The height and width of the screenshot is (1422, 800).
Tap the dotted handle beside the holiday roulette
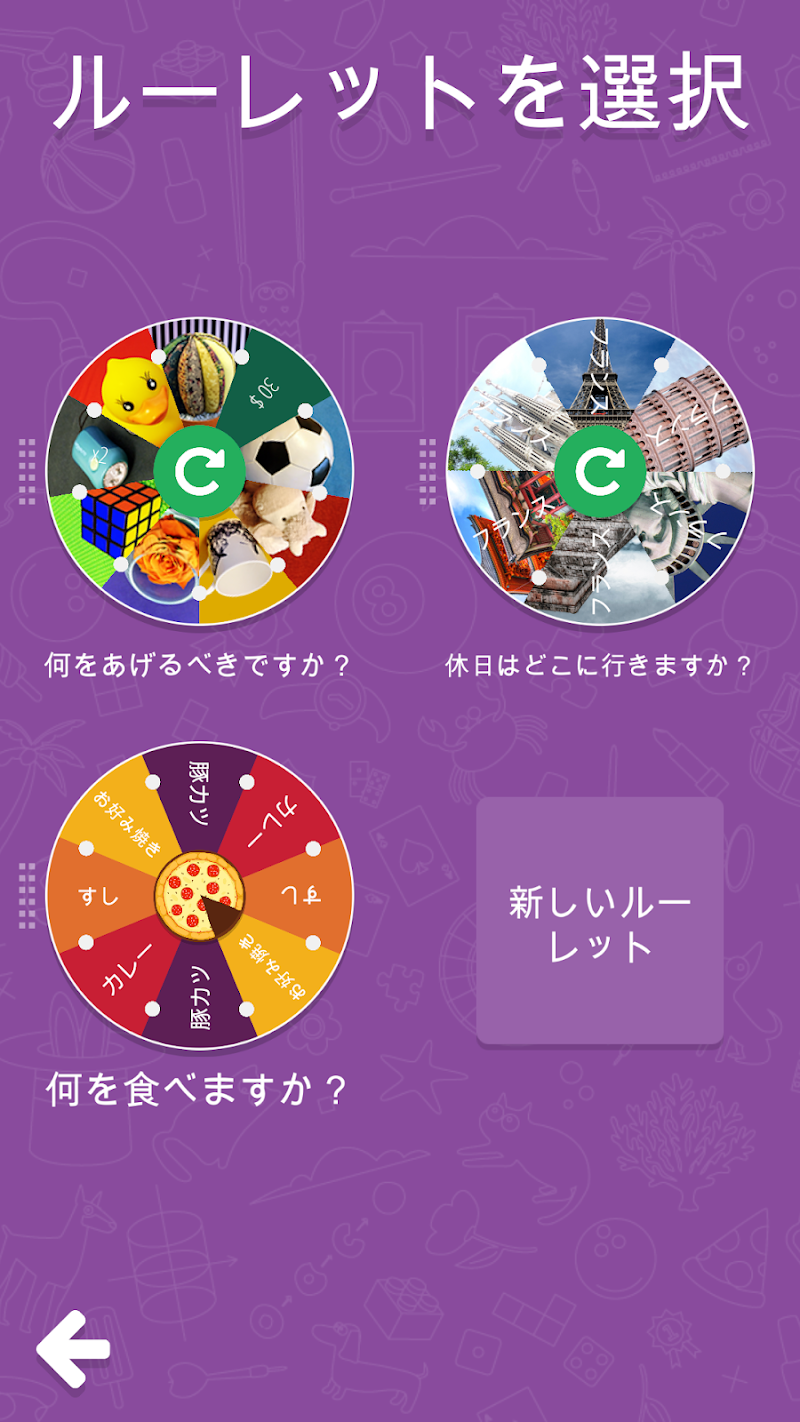pyautogui.click(x=427, y=472)
